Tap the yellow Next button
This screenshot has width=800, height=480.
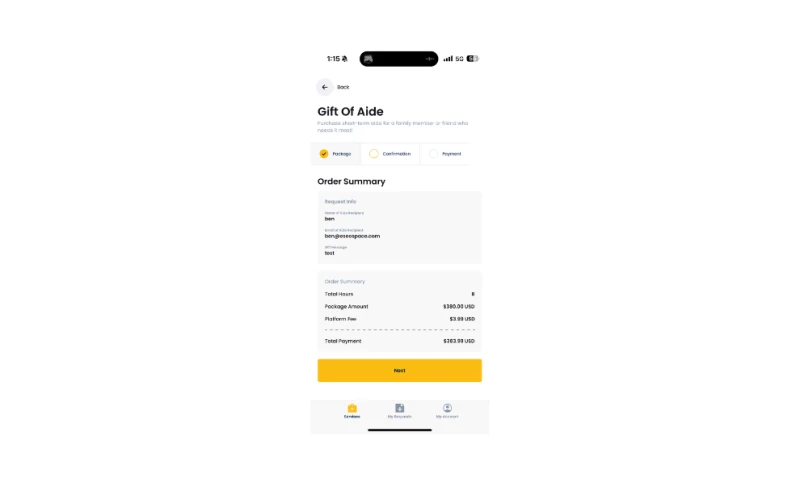(x=399, y=370)
